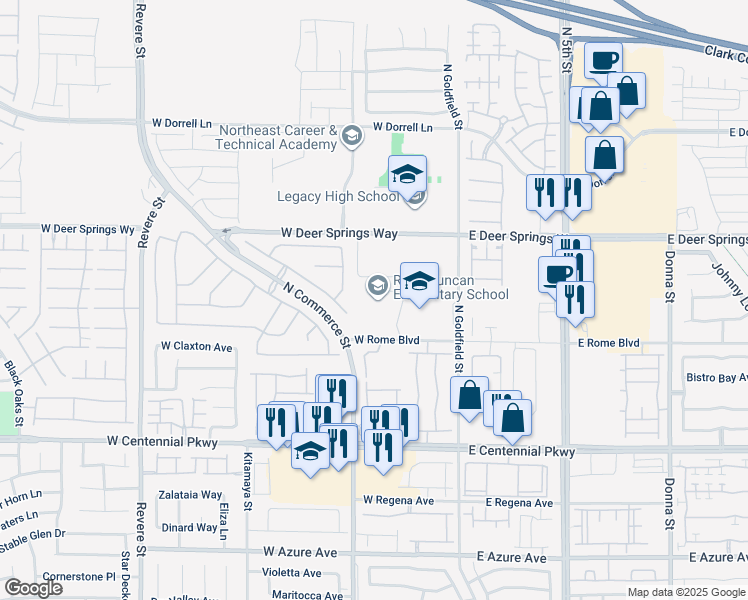Viewport: 748px width, 600px height.
Task: Open the restaurant marker nearest W Regena Ave
Action: [x=384, y=452]
